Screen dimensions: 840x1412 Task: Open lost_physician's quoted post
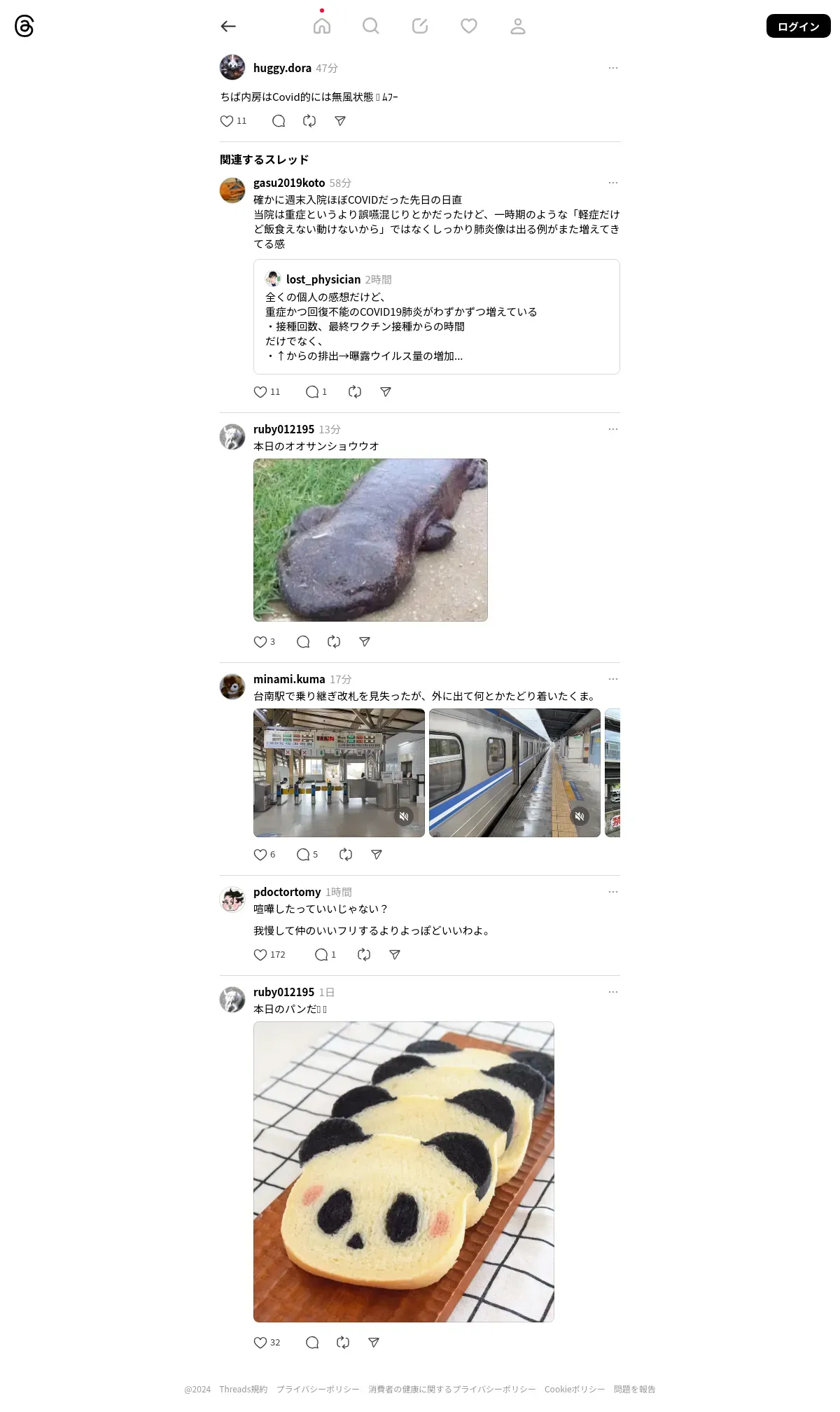pyautogui.click(x=437, y=317)
